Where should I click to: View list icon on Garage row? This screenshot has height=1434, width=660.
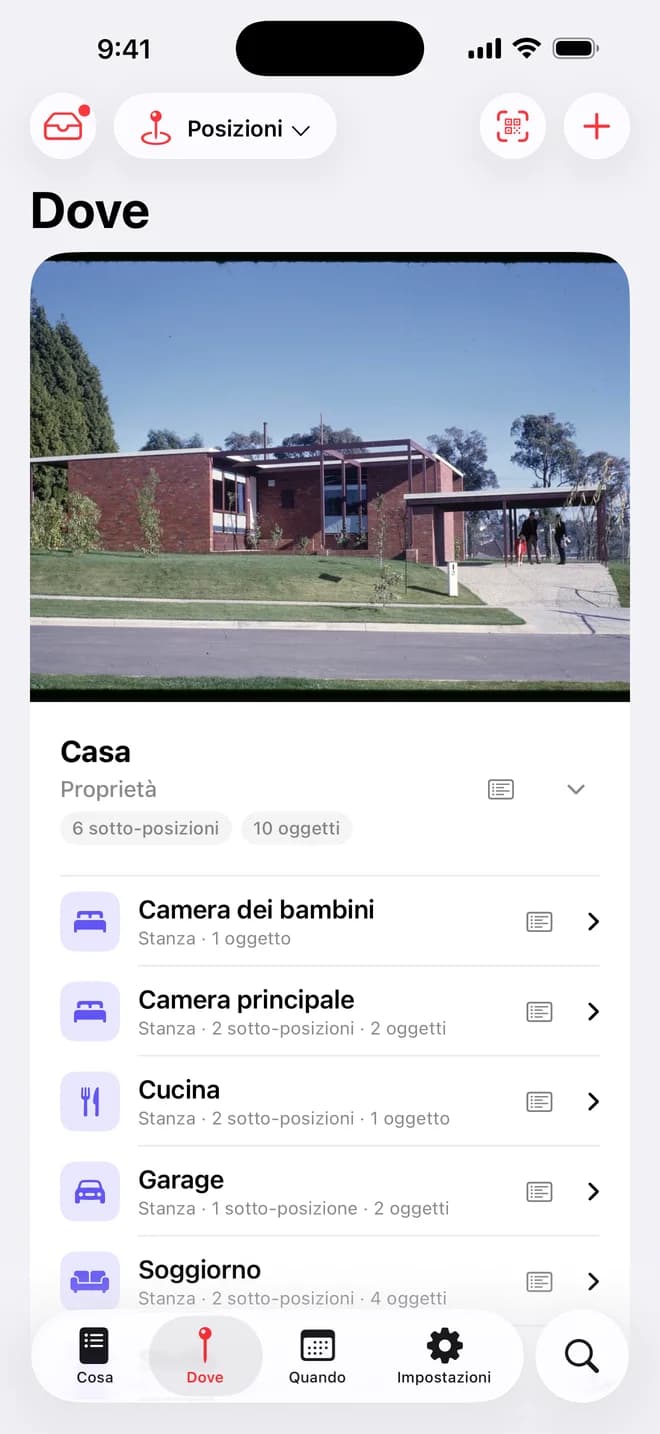coord(539,1191)
